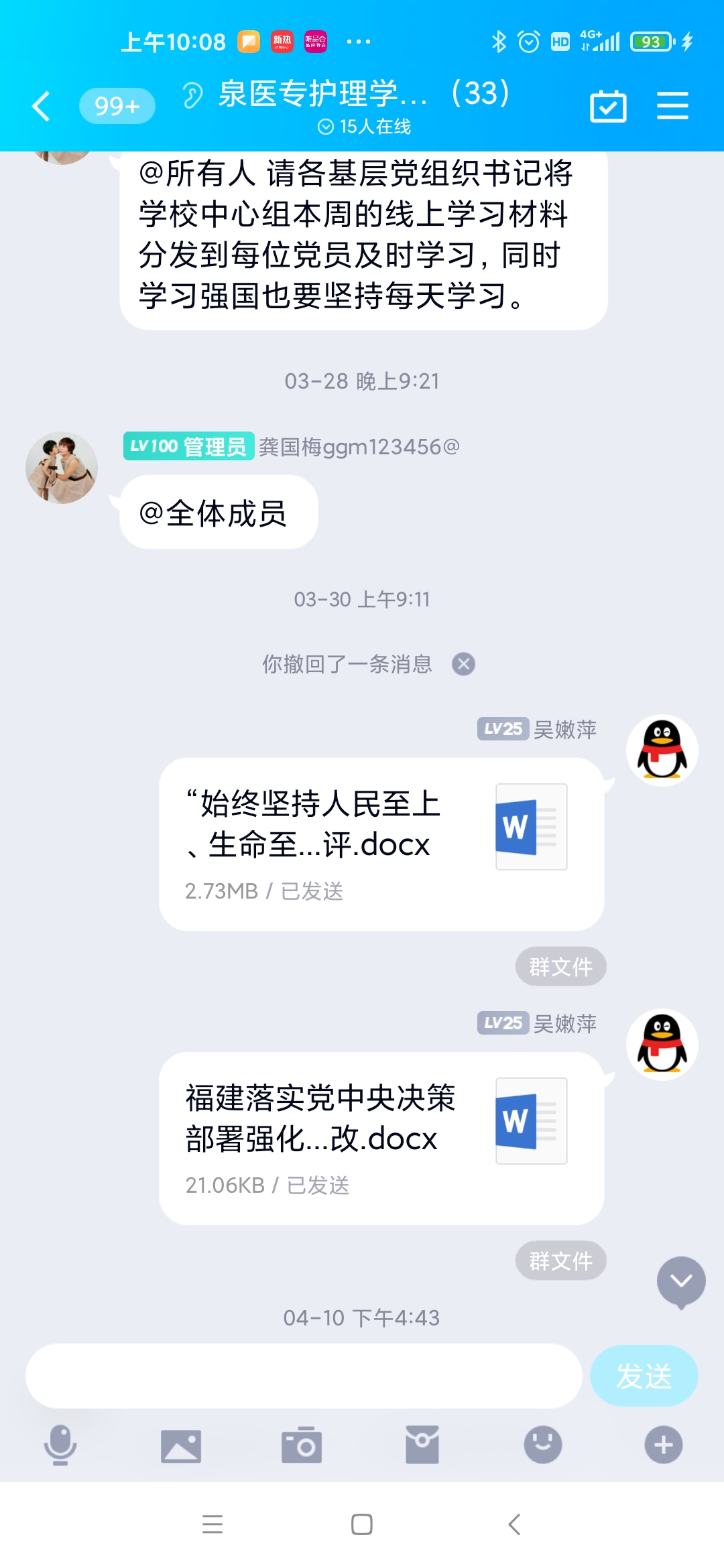Tap 群文件 tag under the 2.73MB file
Viewport: 724px width, 1568px height.
pos(560,966)
